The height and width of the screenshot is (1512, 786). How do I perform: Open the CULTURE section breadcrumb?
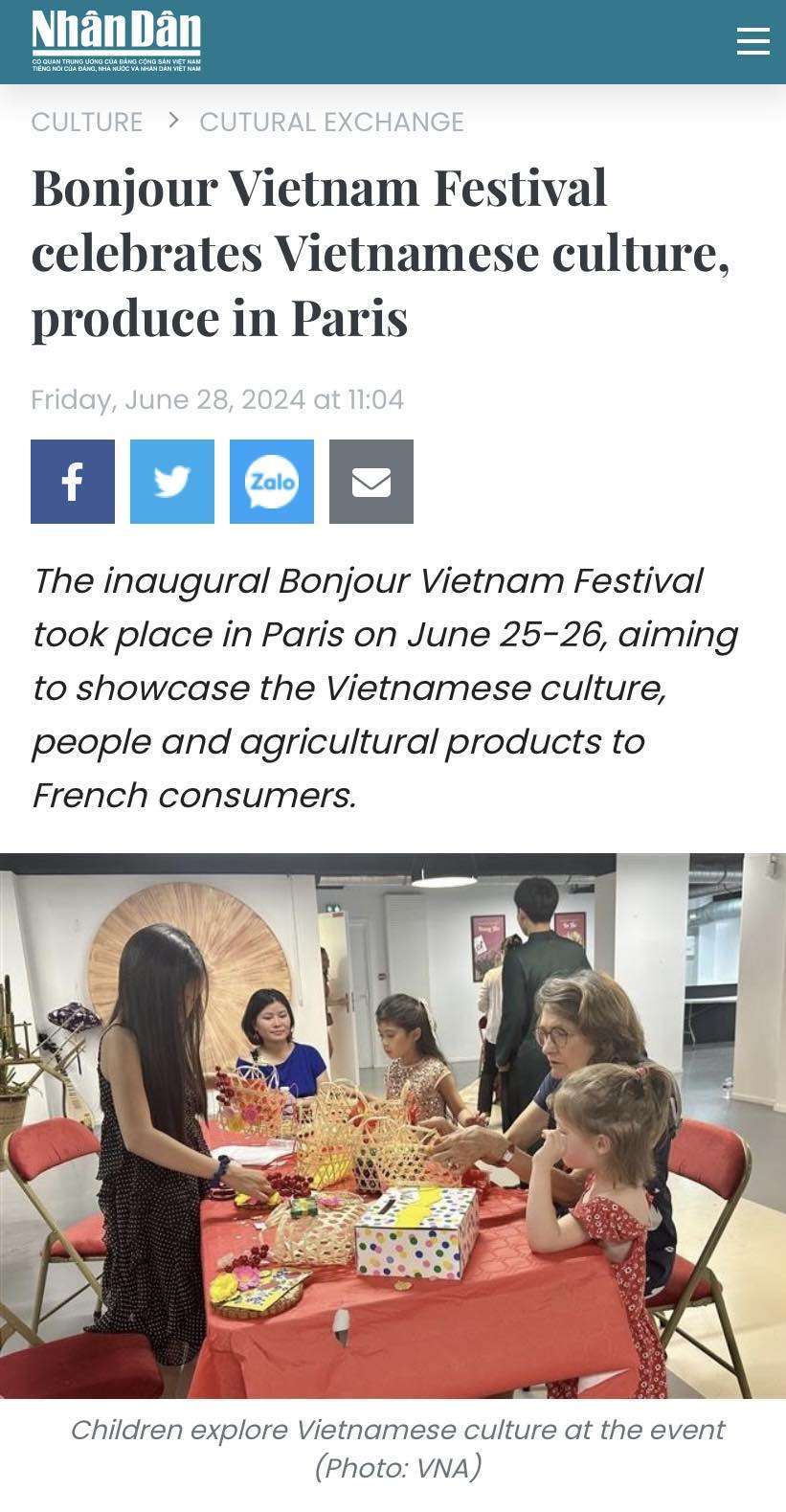pos(86,123)
